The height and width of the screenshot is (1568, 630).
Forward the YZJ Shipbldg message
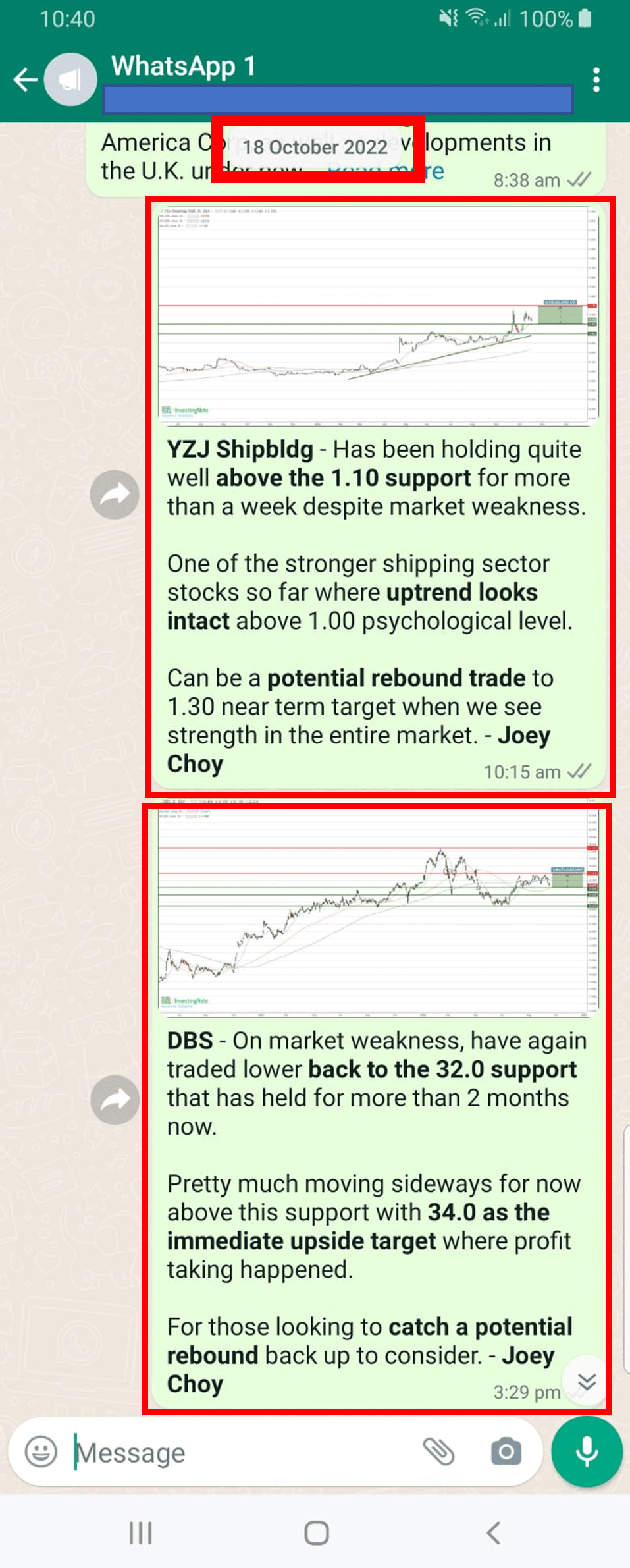tap(115, 495)
